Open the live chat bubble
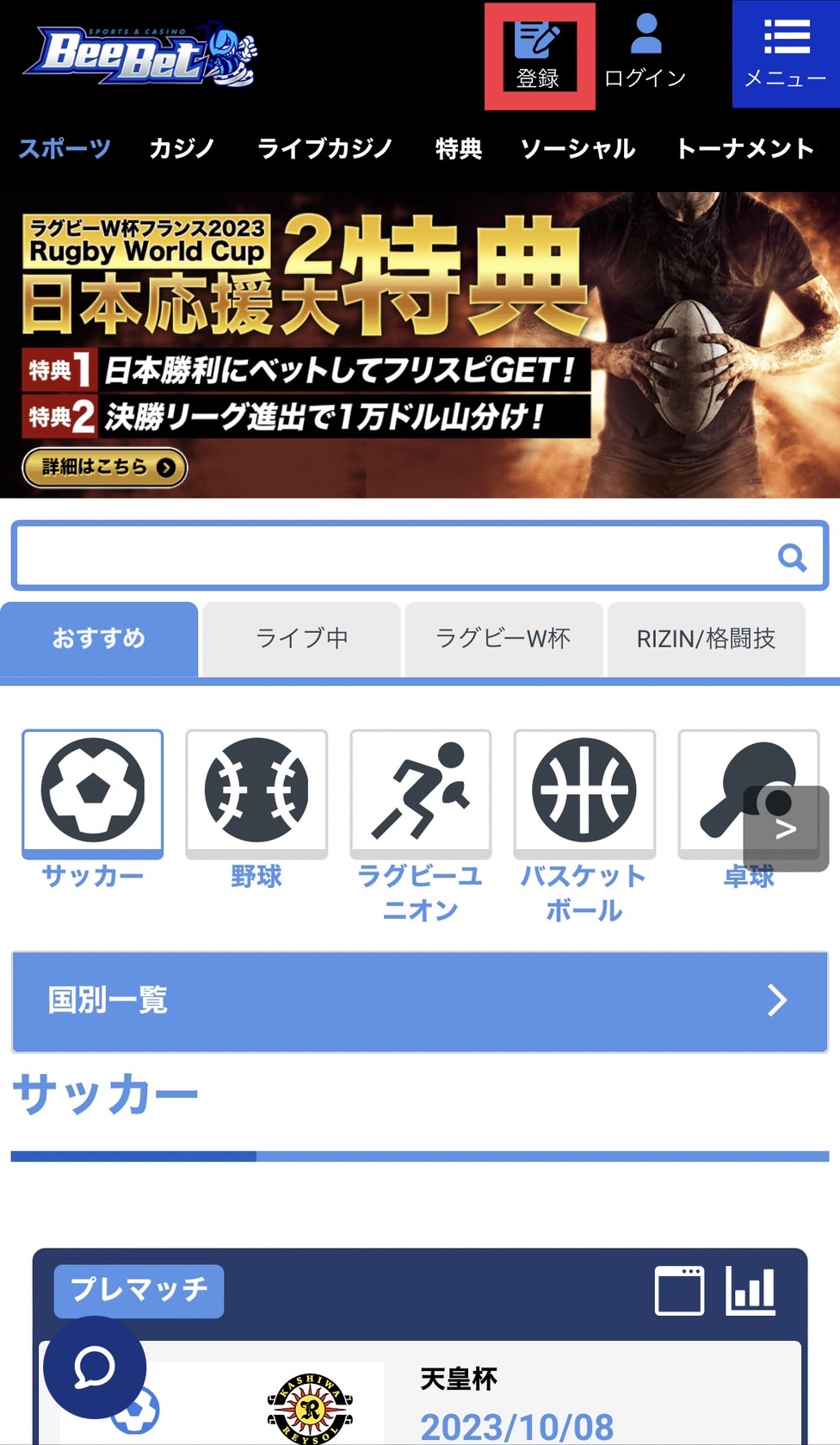 pos(95,1367)
